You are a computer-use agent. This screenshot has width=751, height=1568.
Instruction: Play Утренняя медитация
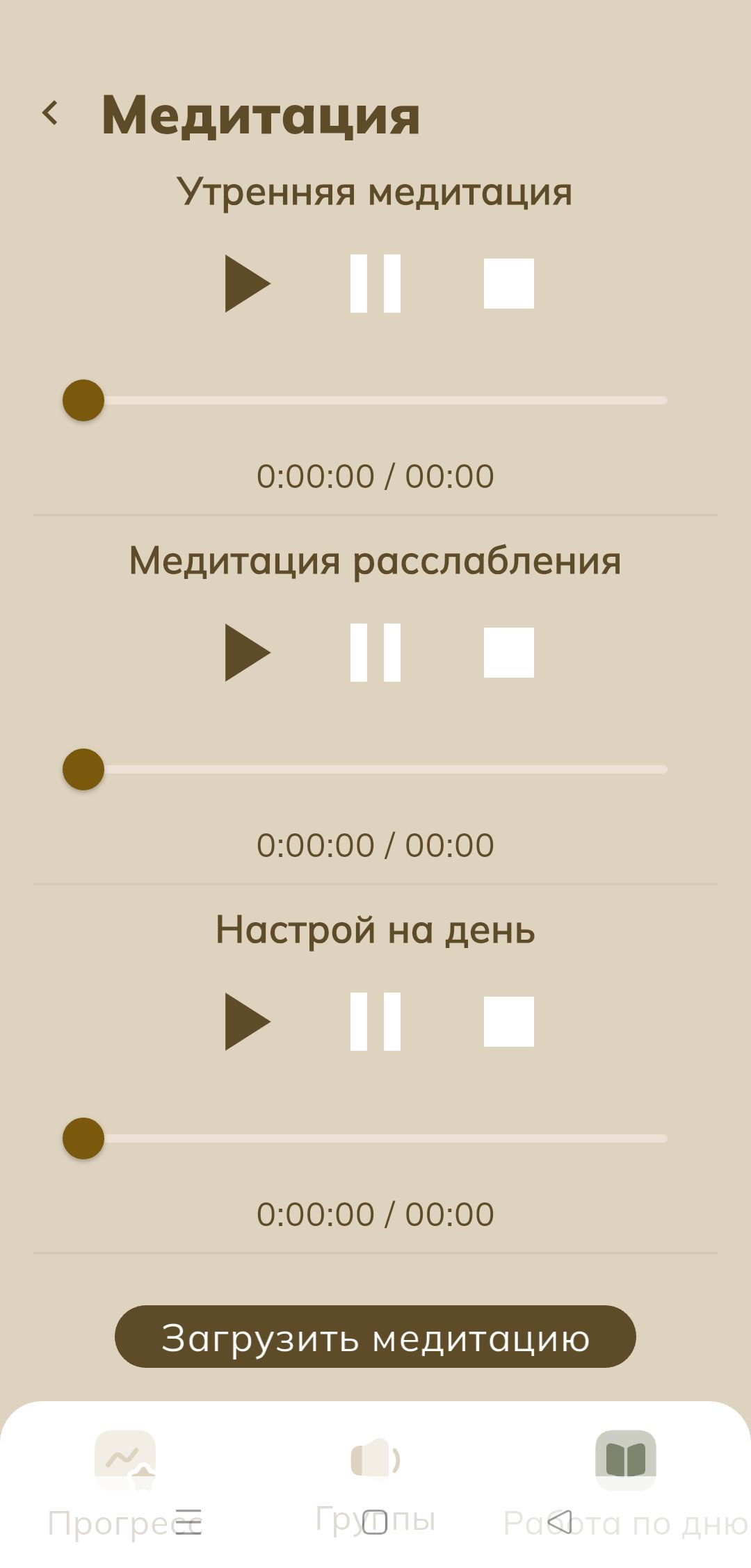coord(247,284)
